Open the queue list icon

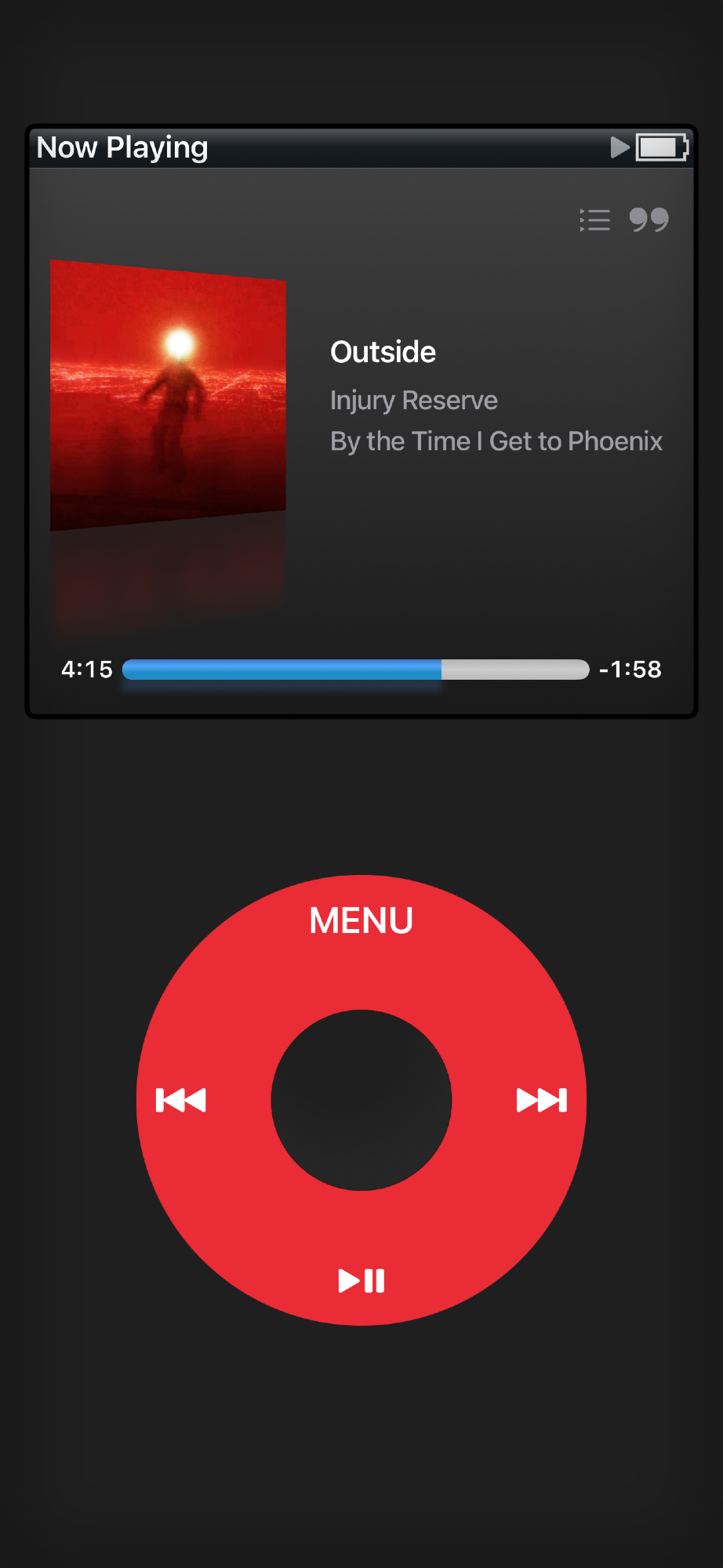point(594,220)
